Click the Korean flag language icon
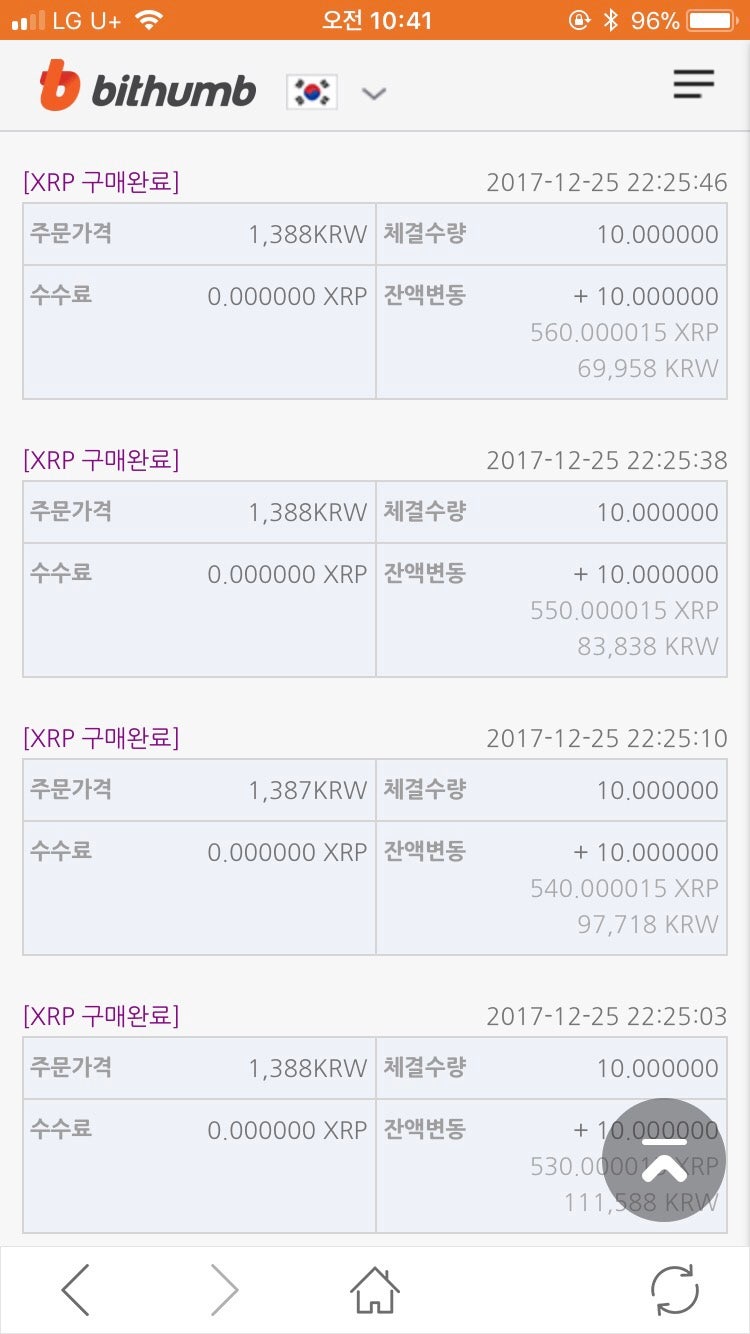Screen dimensions: 750x1334 (311, 91)
